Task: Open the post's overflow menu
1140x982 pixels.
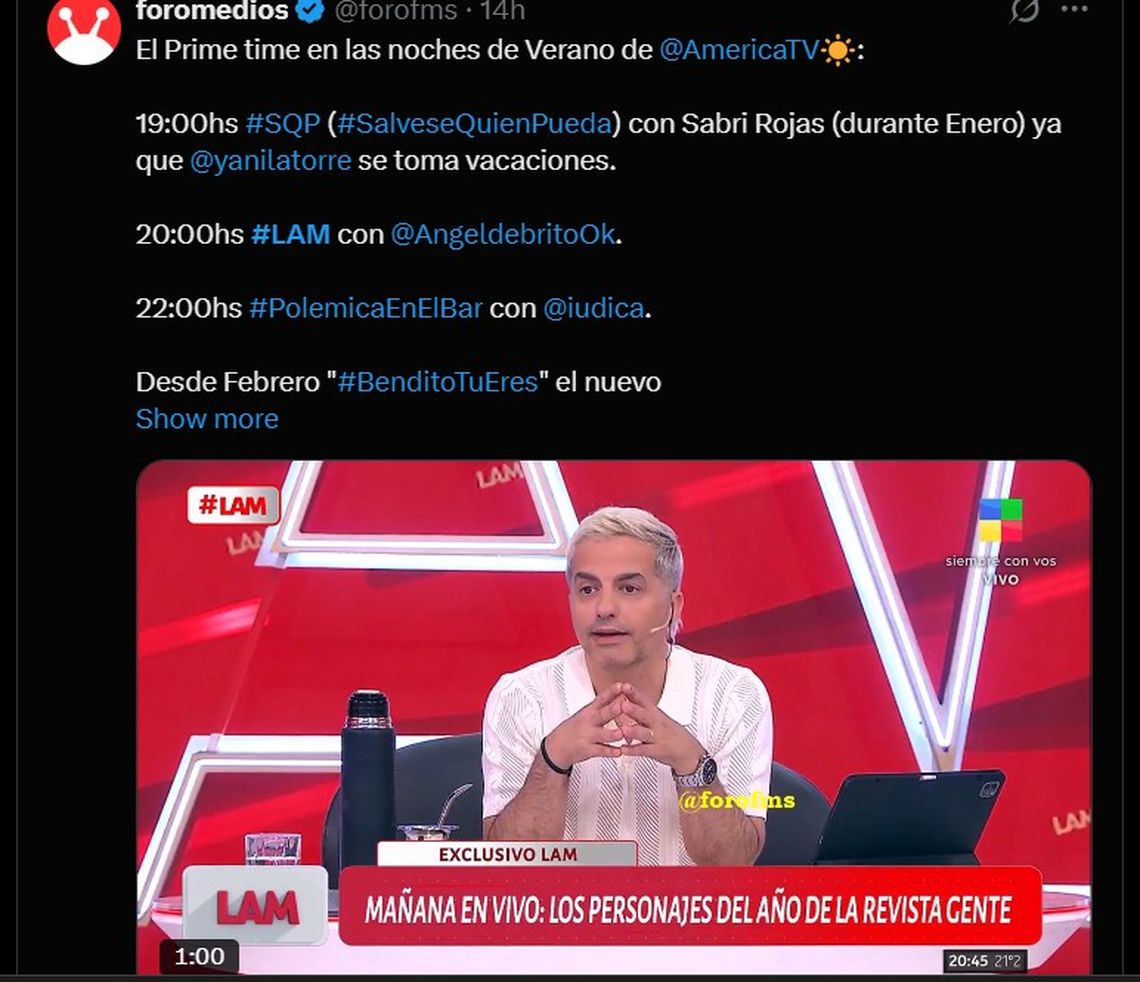Action: 1073,10
